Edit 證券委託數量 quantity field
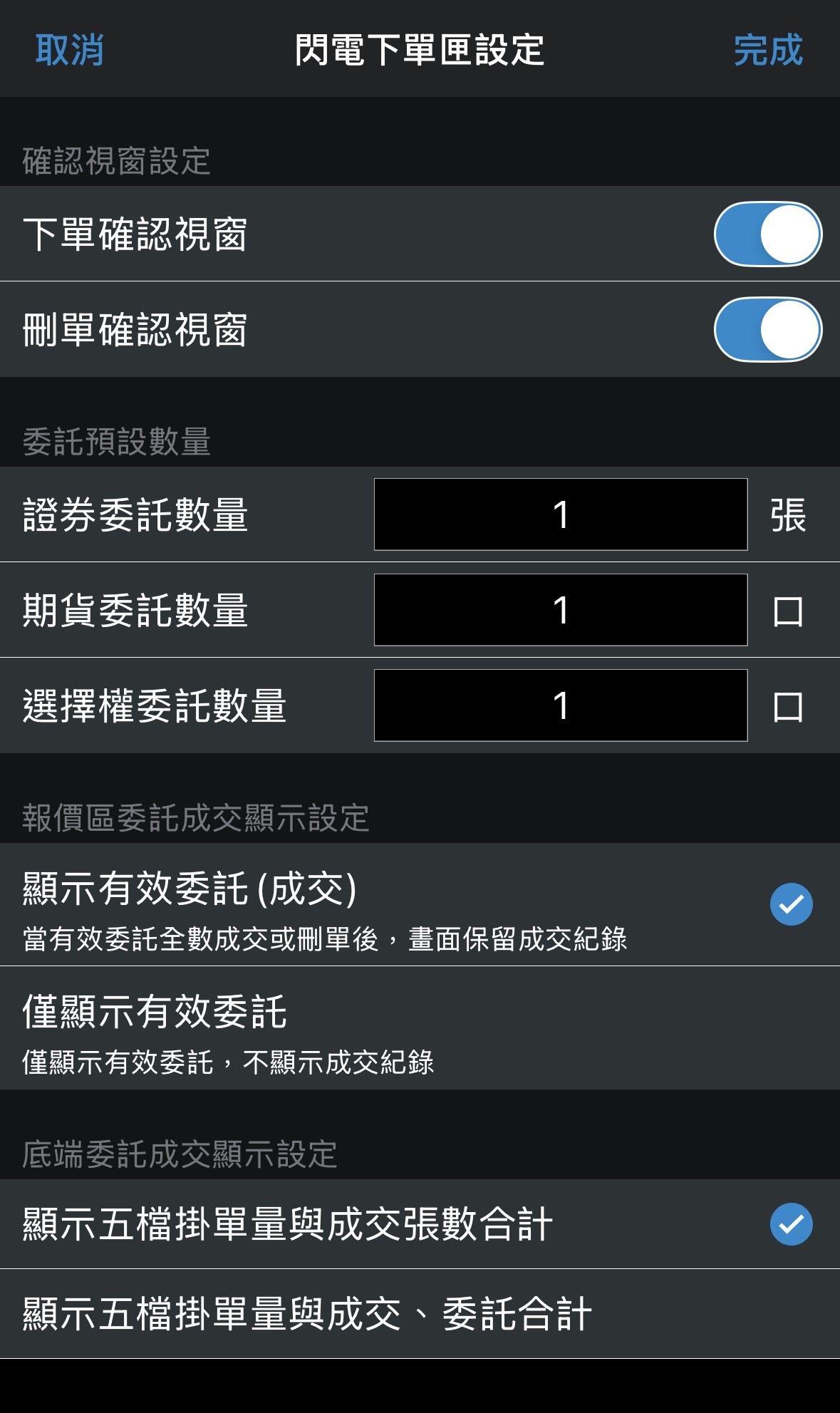This screenshot has height=1413, width=840. tap(560, 514)
